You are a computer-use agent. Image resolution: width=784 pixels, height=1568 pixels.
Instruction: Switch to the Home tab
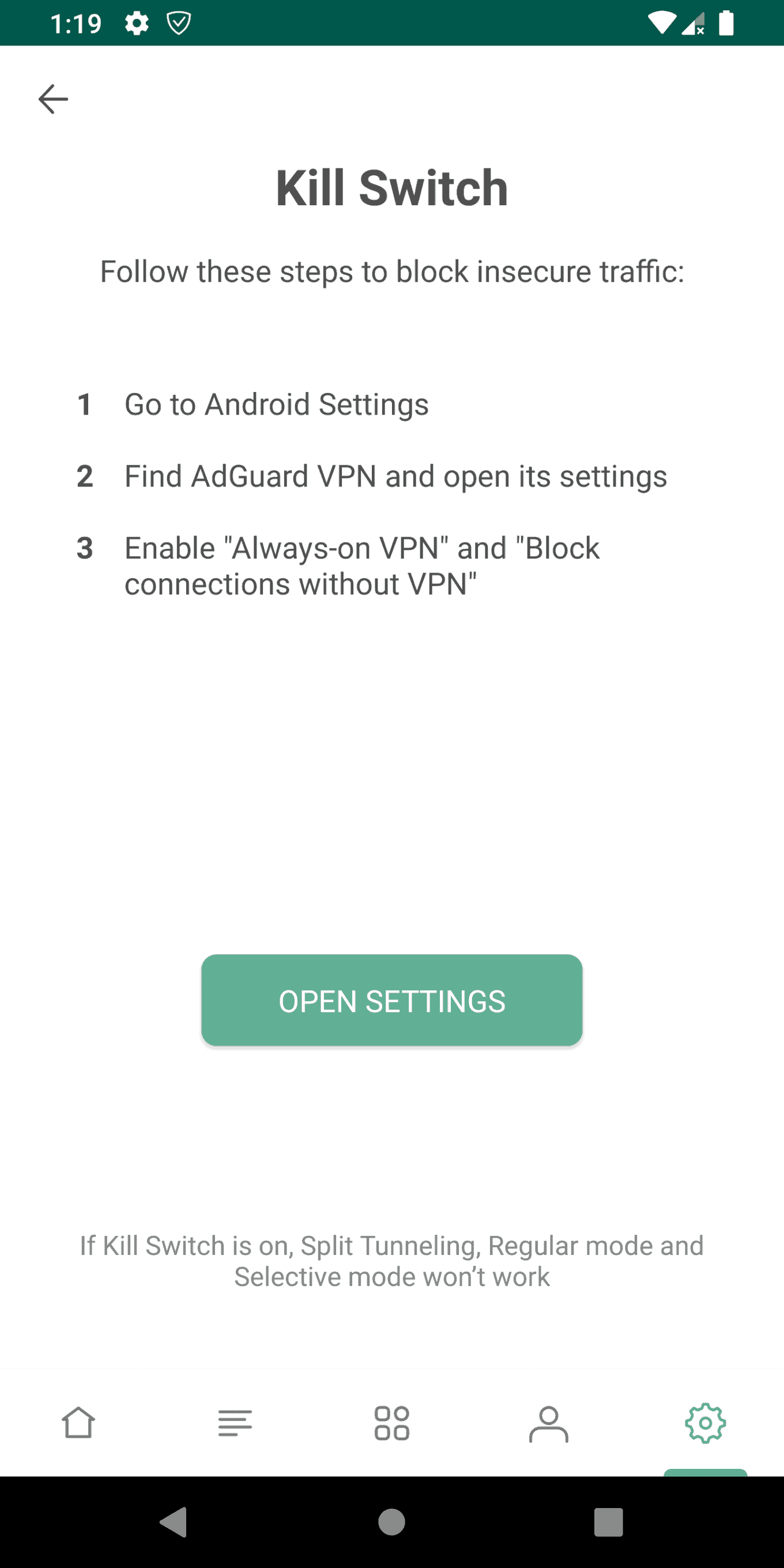[x=79, y=1423]
